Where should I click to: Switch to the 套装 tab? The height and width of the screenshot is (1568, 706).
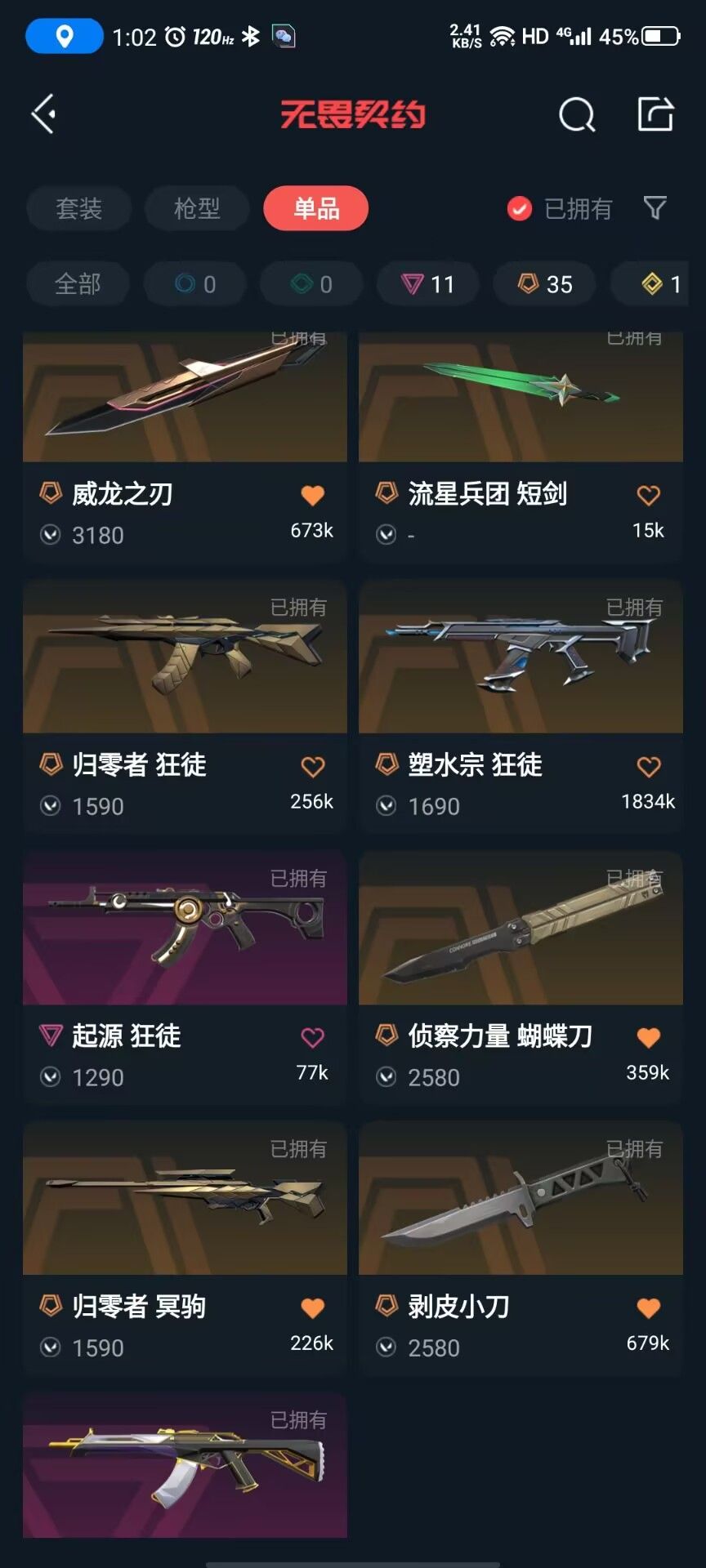point(78,208)
